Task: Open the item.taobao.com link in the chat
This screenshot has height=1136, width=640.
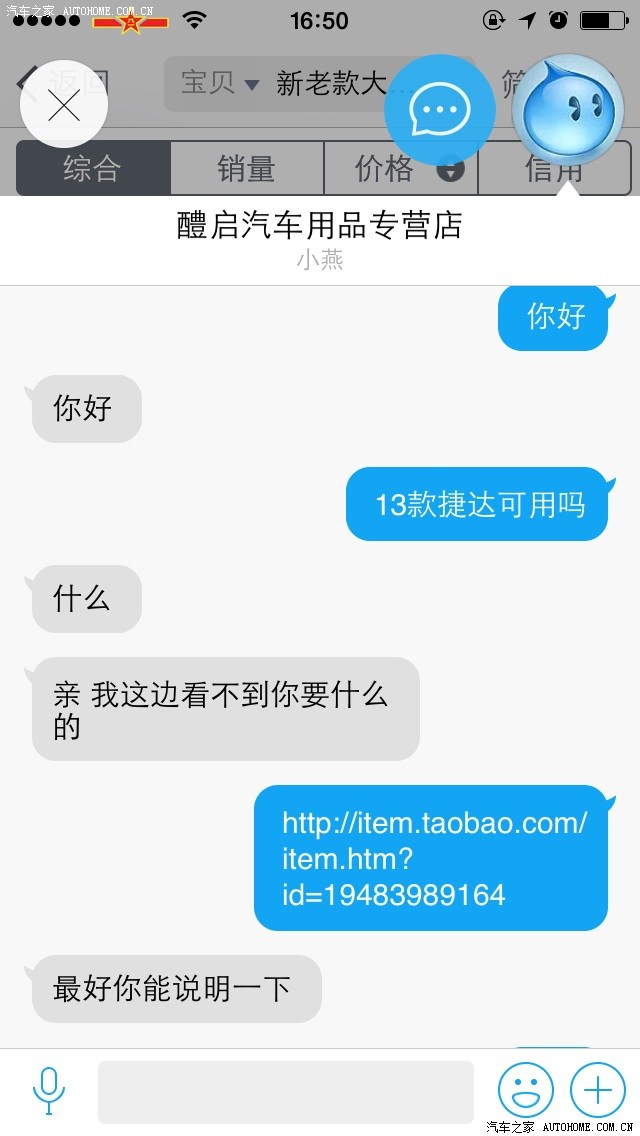Action: [432, 858]
